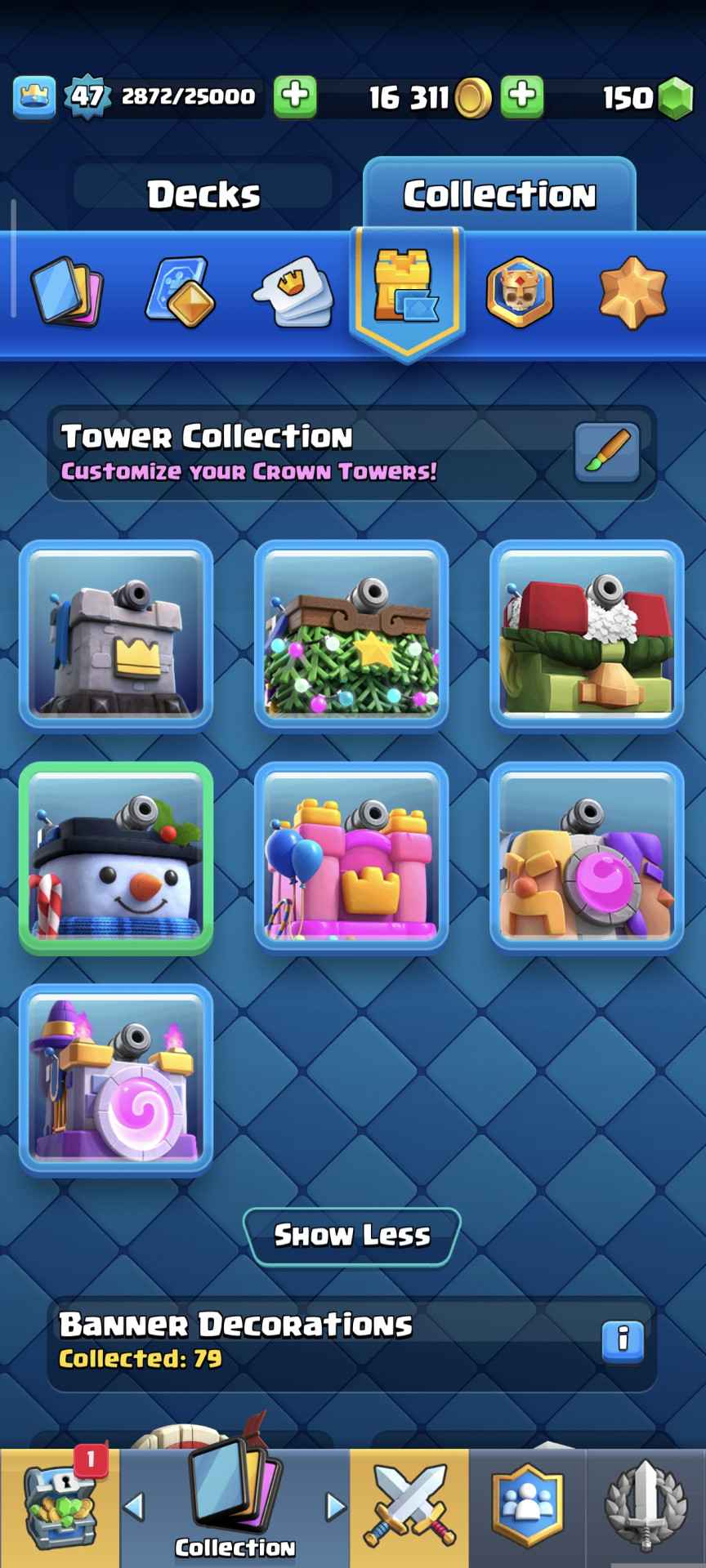Viewport: 706px width, 1568px height.
Task: Go to the Battle crossed swords tab
Action: (409, 1507)
